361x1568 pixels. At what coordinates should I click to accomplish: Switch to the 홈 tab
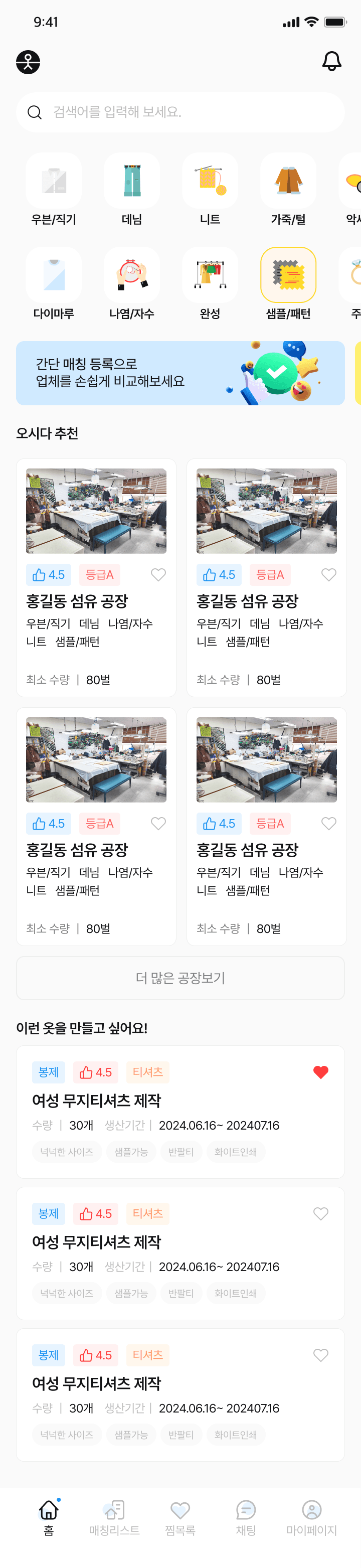click(x=49, y=1516)
